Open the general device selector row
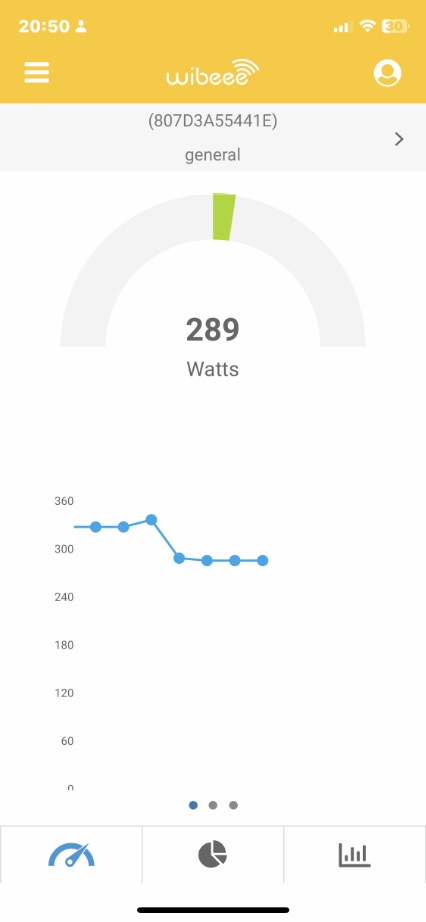 213,138
